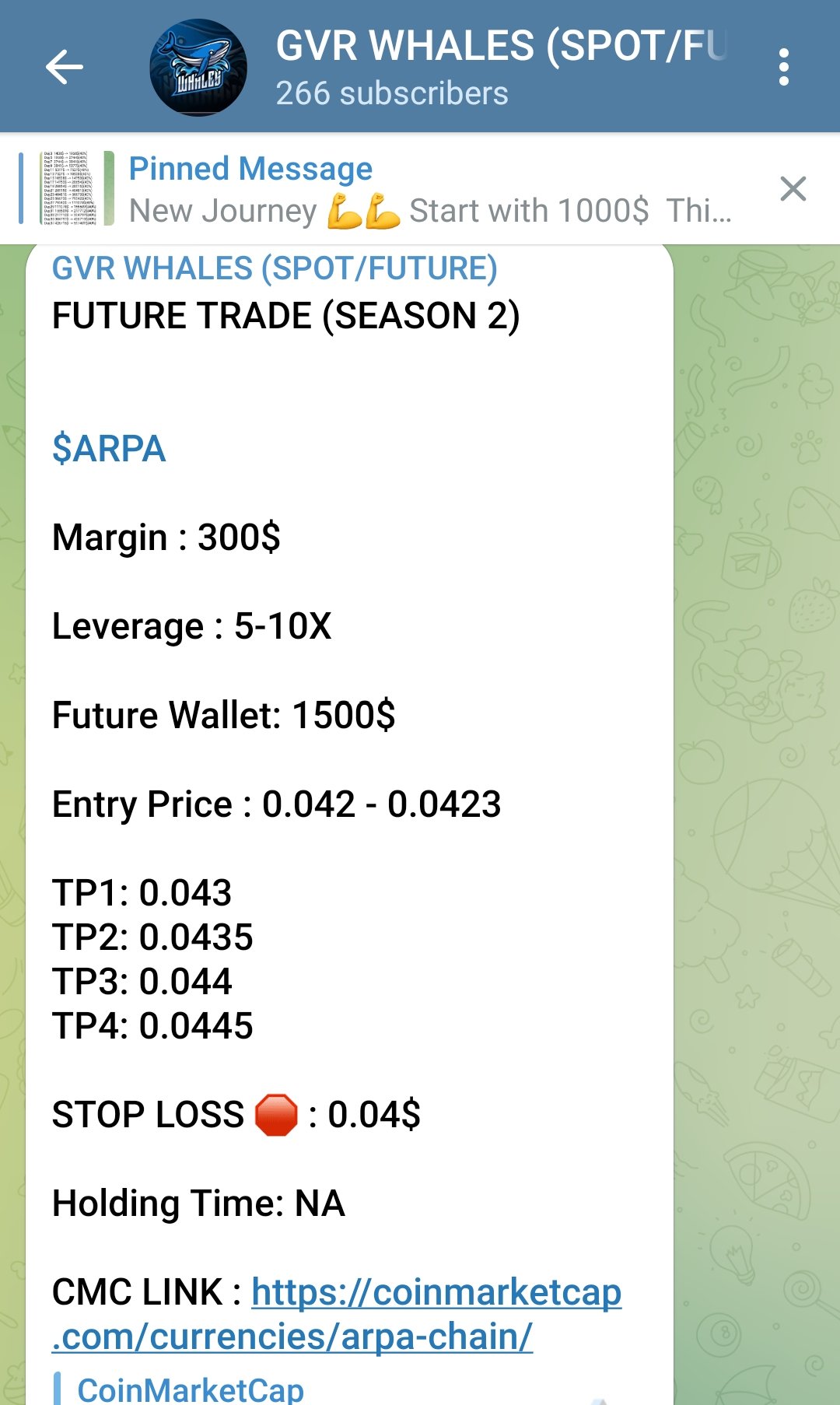The width and height of the screenshot is (840, 1405).
Task: Open GVR WHALES channel profile picture
Action: [198, 68]
